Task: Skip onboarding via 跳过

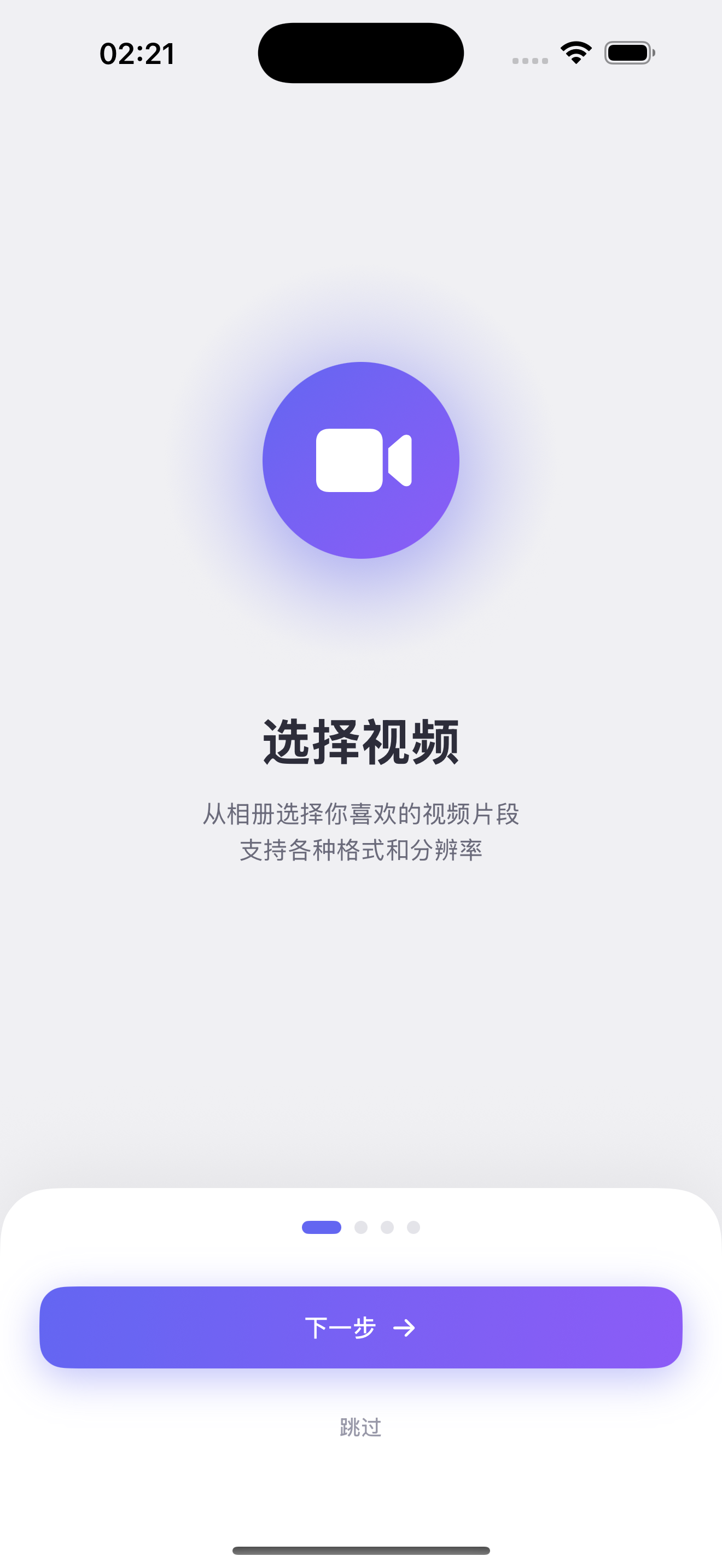Action: [360, 1427]
